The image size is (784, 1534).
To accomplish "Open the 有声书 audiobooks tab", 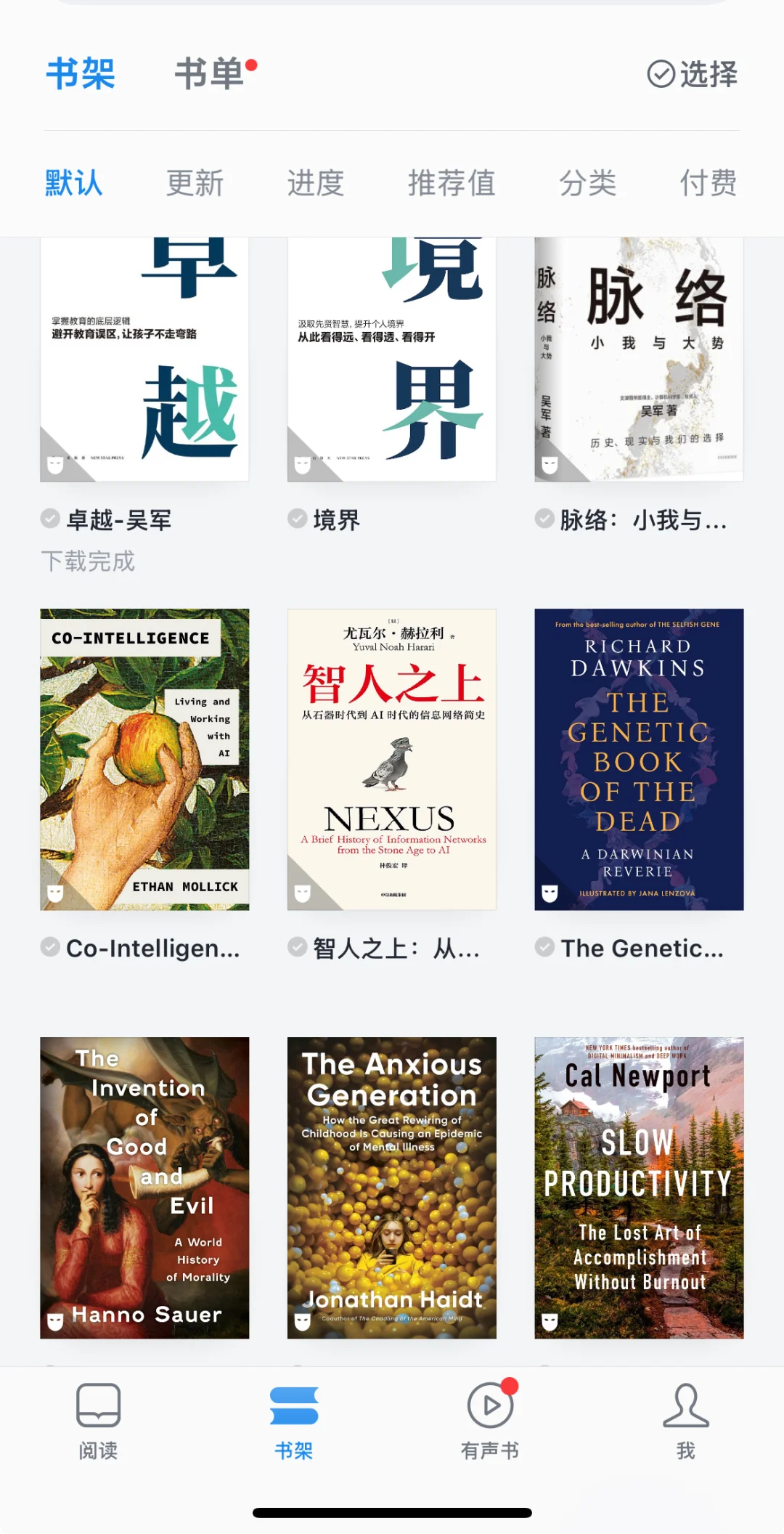I will click(490, 1421).
